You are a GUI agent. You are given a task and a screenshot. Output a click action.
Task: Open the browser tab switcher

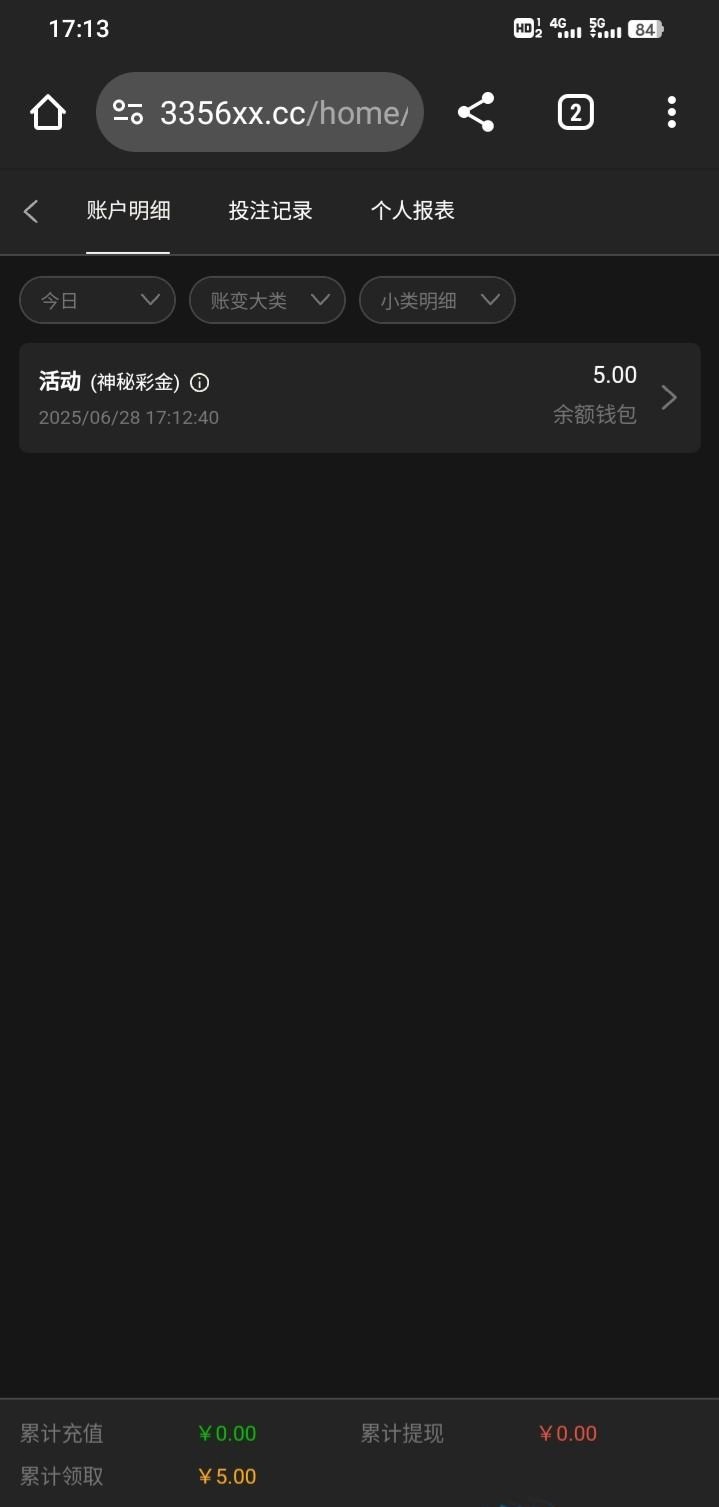(575, 113)
